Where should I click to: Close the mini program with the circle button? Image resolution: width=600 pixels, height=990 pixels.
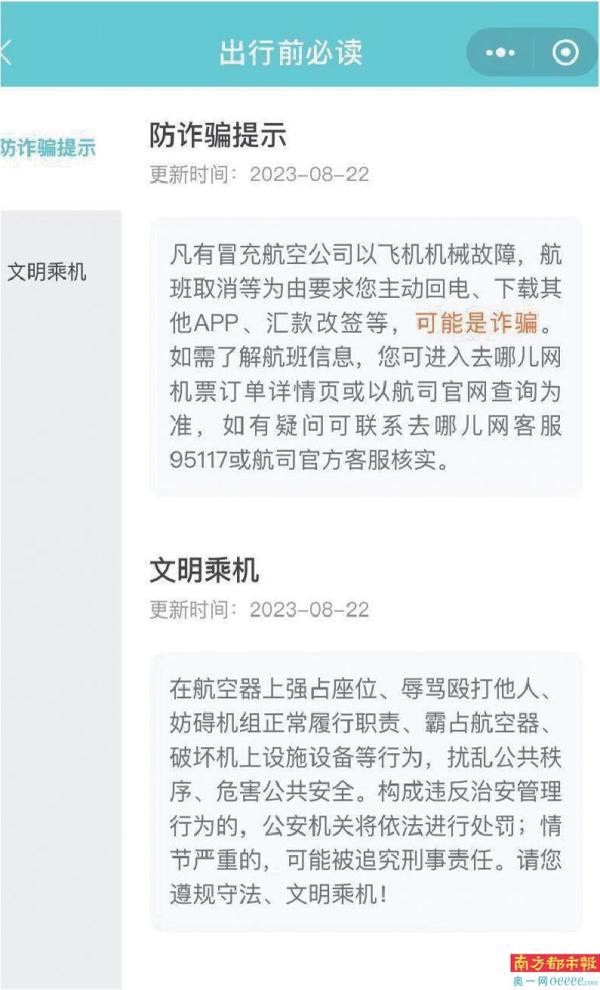point(565,52)
